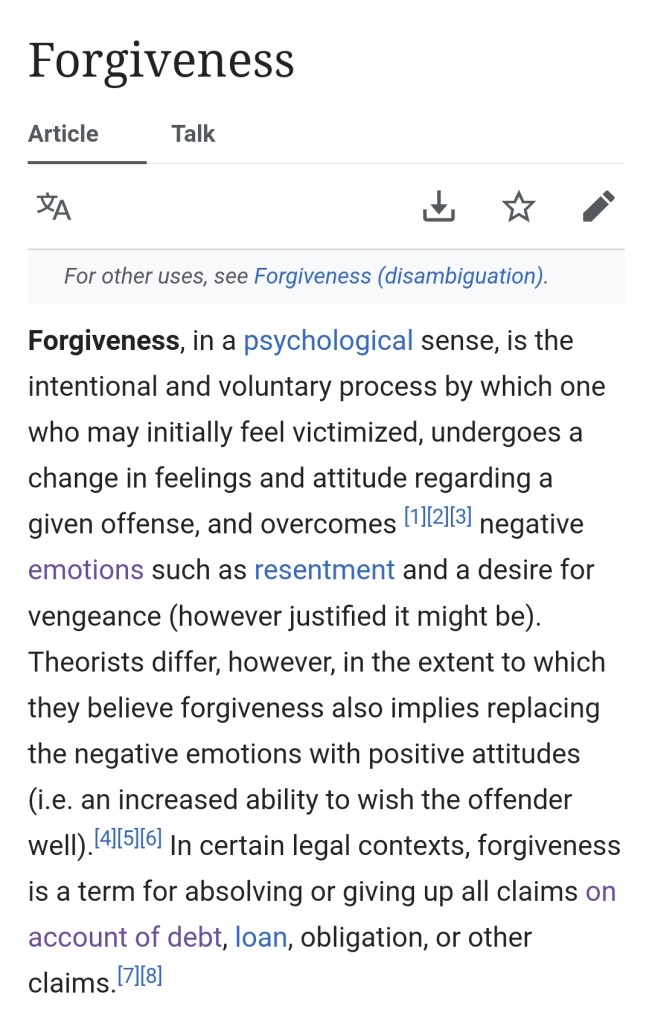Viewport: 652px width, 1024px height.
Task: View citation reference [7]
Action: 128,976
